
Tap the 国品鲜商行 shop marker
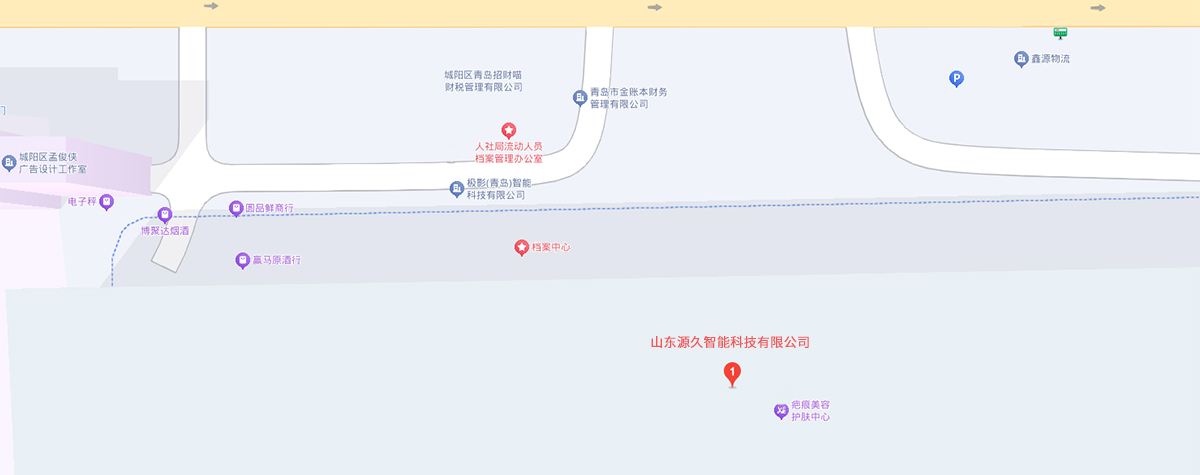(x=236, y=208)
